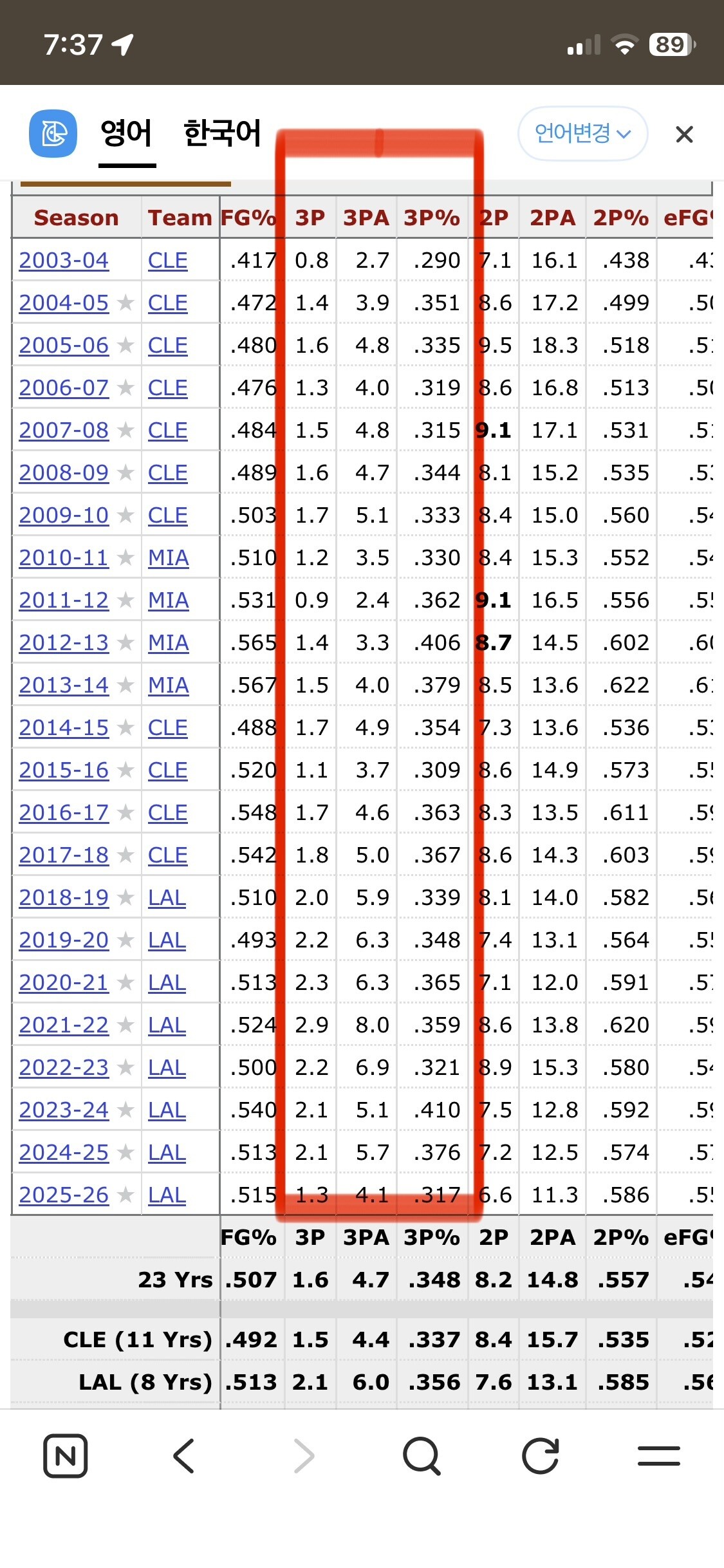Image resolution: width=724 pixels, height=1568 pixels.
Task: Sort the table by 3P% header
Action: pyautogui.click(x=432, y=218)
